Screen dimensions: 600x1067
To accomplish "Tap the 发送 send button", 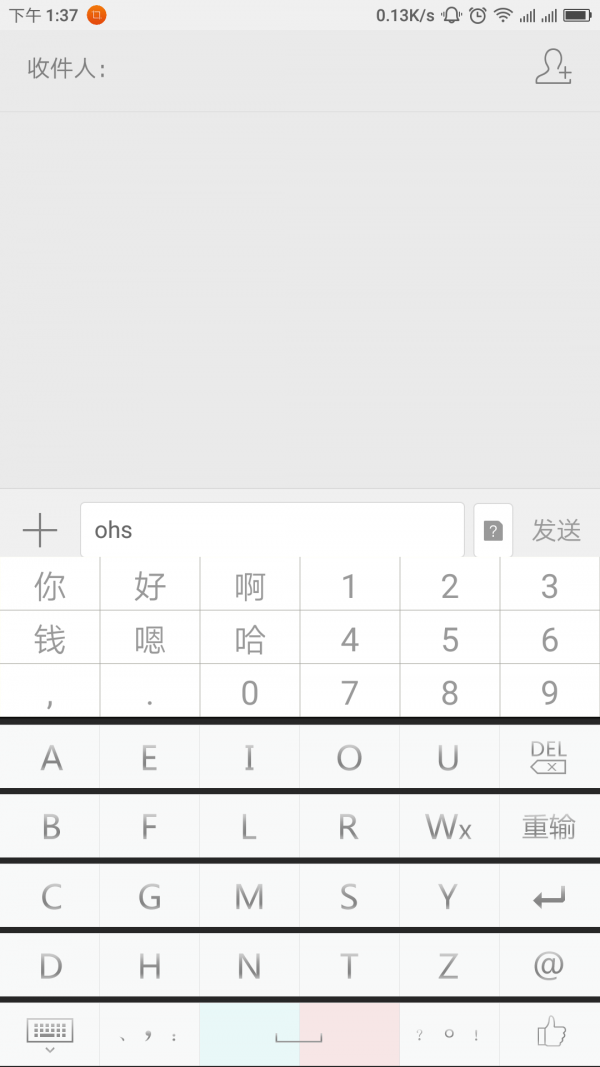I will coord(556,531).
